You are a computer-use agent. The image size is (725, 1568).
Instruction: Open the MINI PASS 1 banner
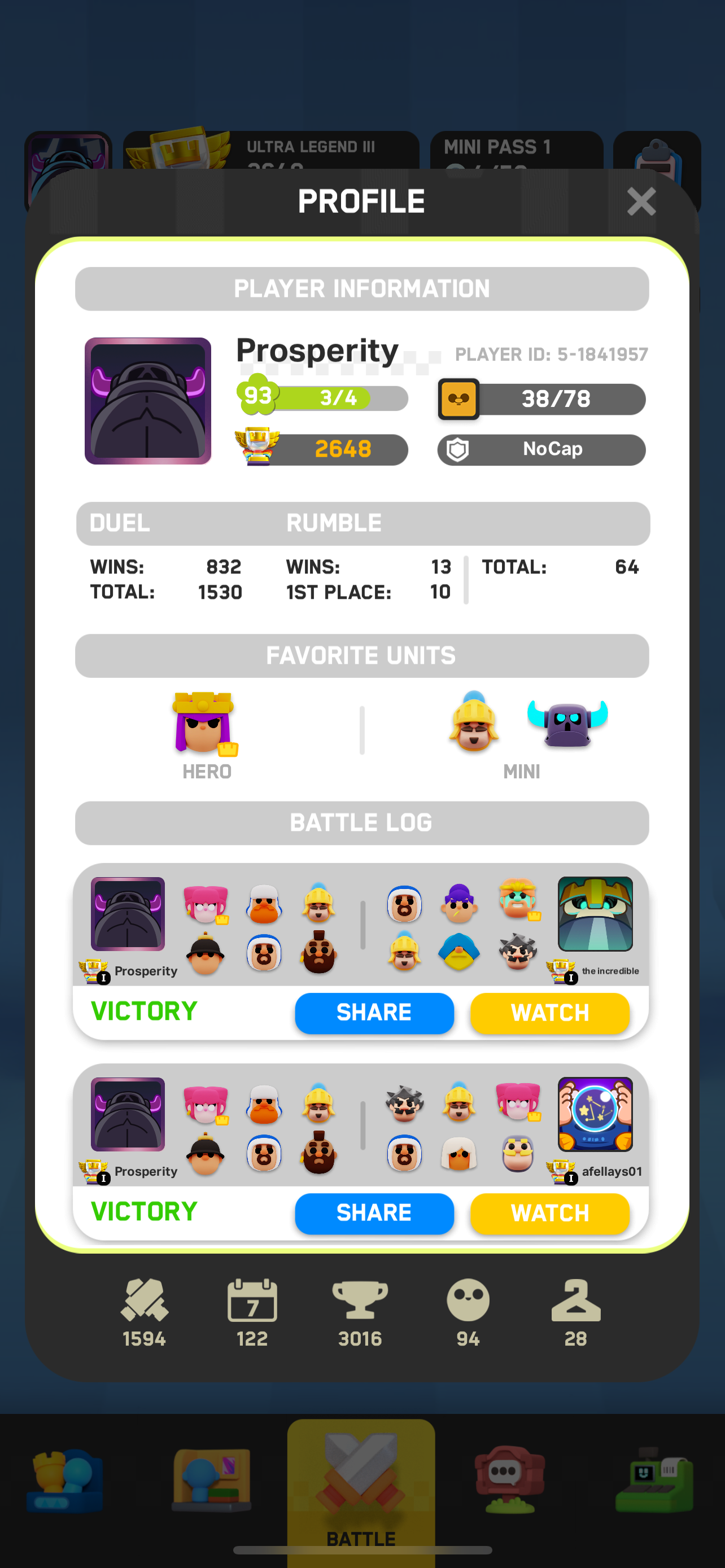(x=516, y=147)
